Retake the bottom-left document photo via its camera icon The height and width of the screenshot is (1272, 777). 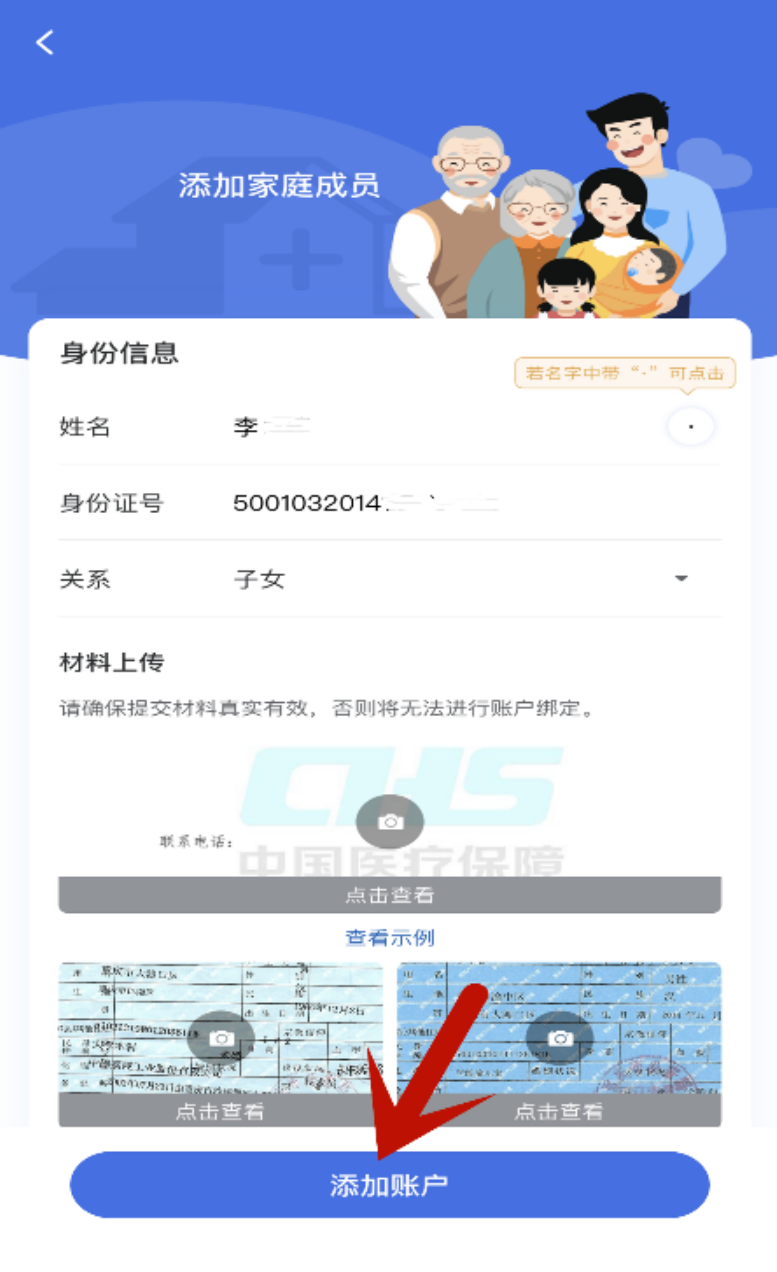221,1038
